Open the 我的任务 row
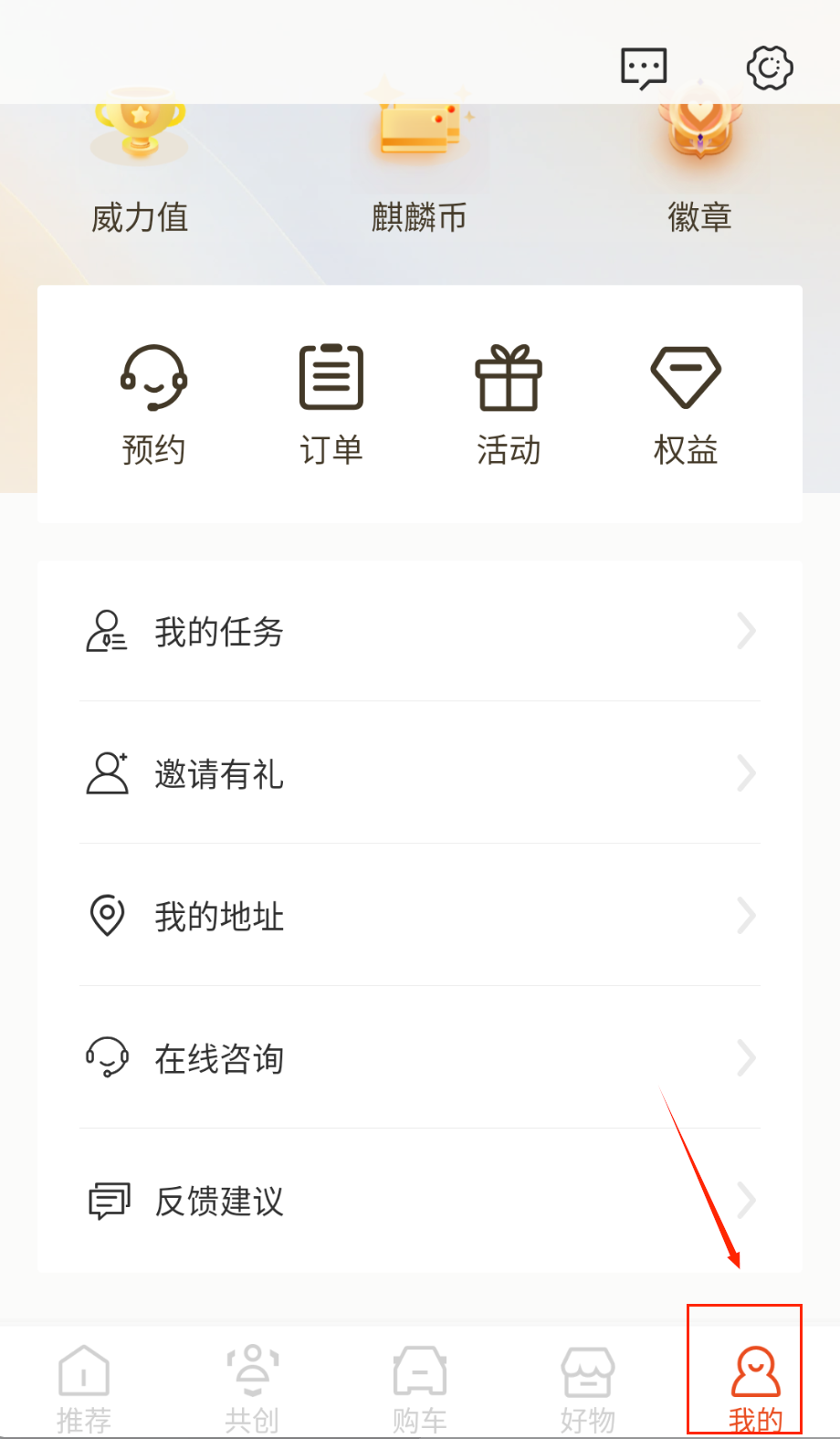Screen dimensions: 840x1439 (x=420, y=632)
